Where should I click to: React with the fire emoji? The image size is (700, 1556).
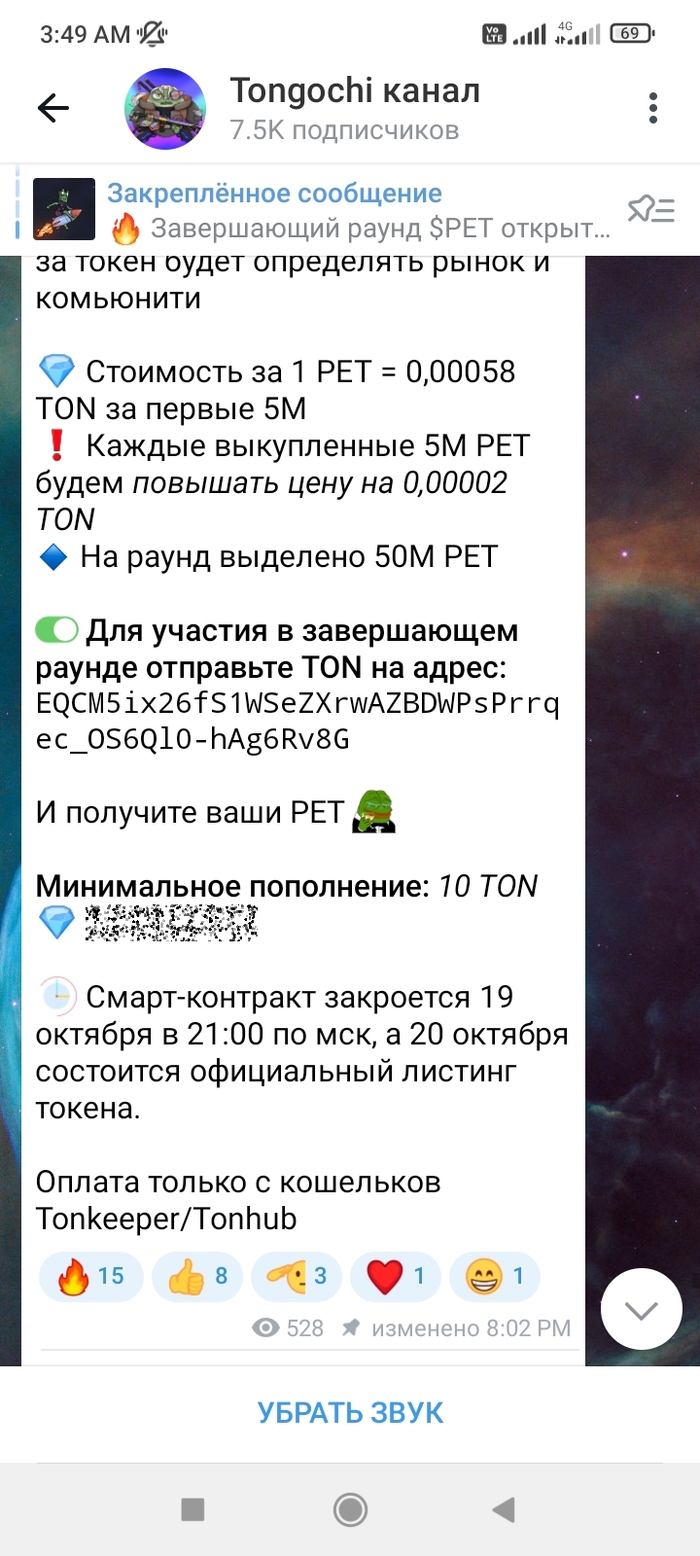point(91,1275)
